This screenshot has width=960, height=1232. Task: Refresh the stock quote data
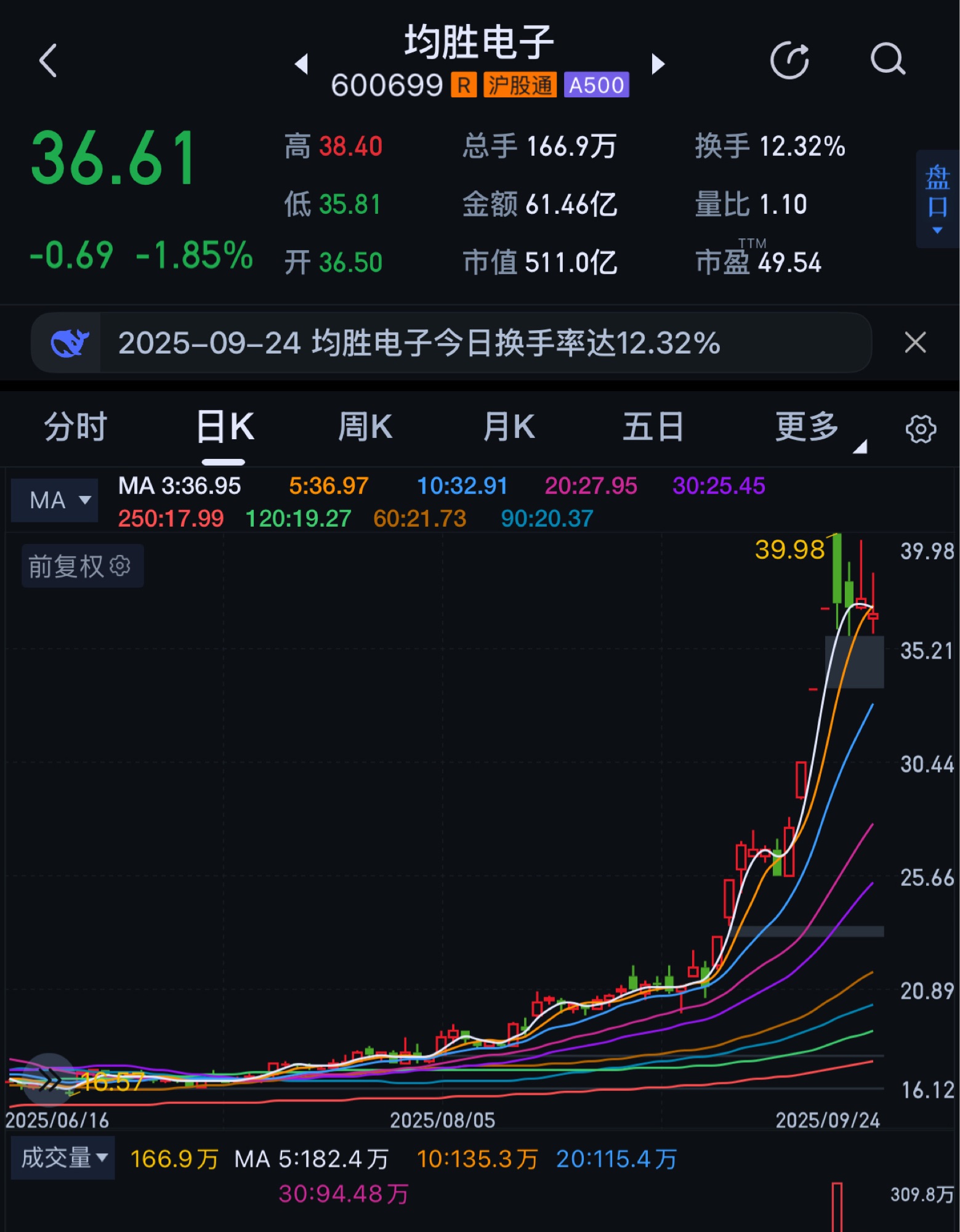(x=789, y=60)
